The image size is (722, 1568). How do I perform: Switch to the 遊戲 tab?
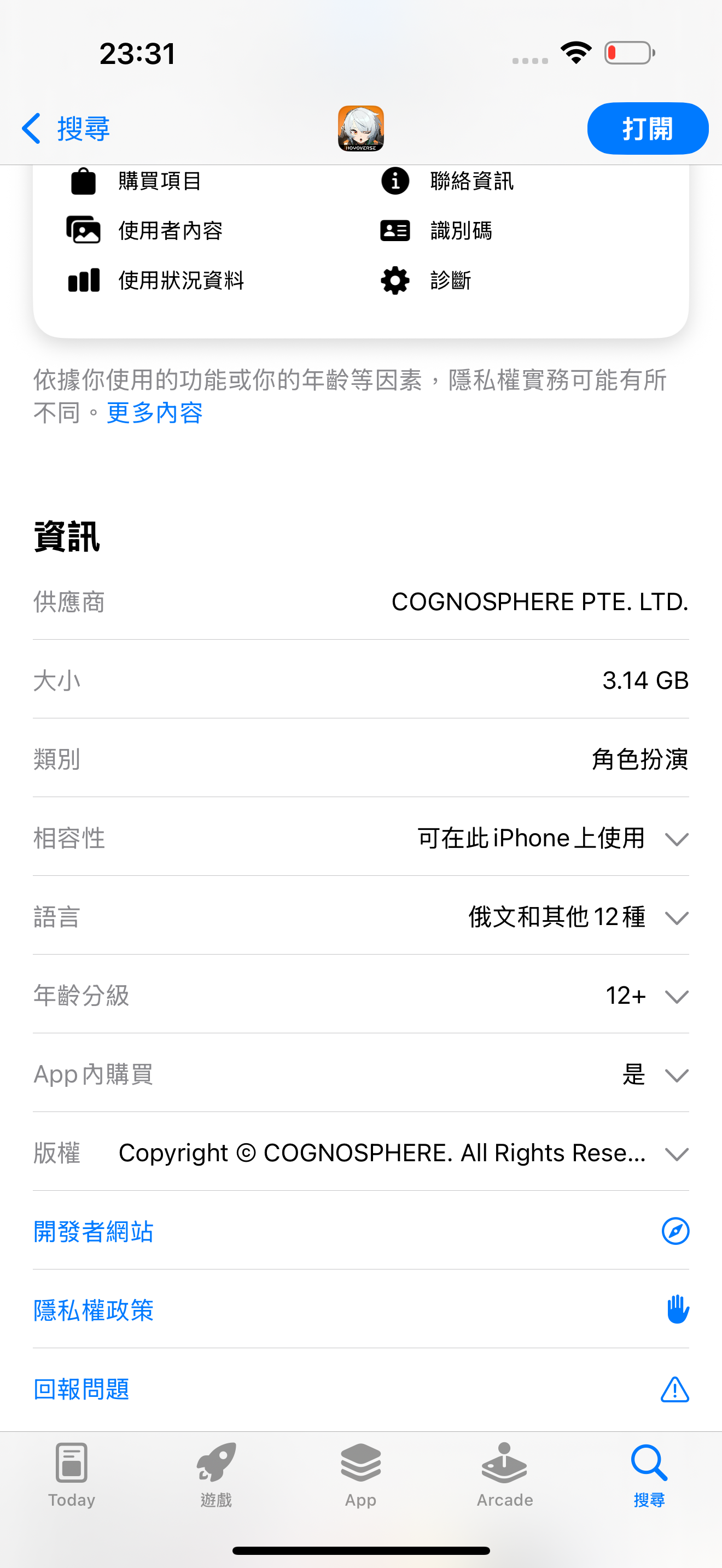tap(216, 1473)
